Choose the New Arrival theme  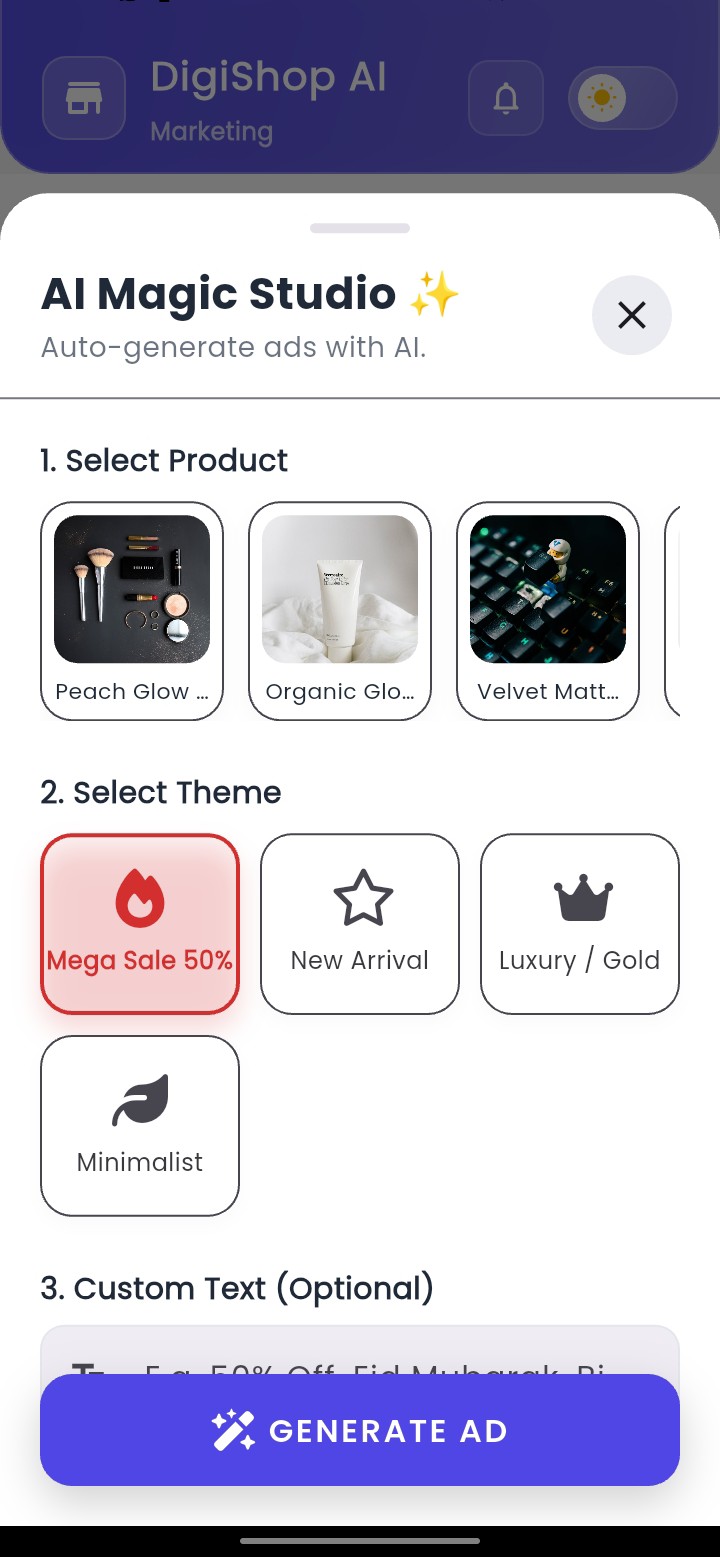coord(360,924)
